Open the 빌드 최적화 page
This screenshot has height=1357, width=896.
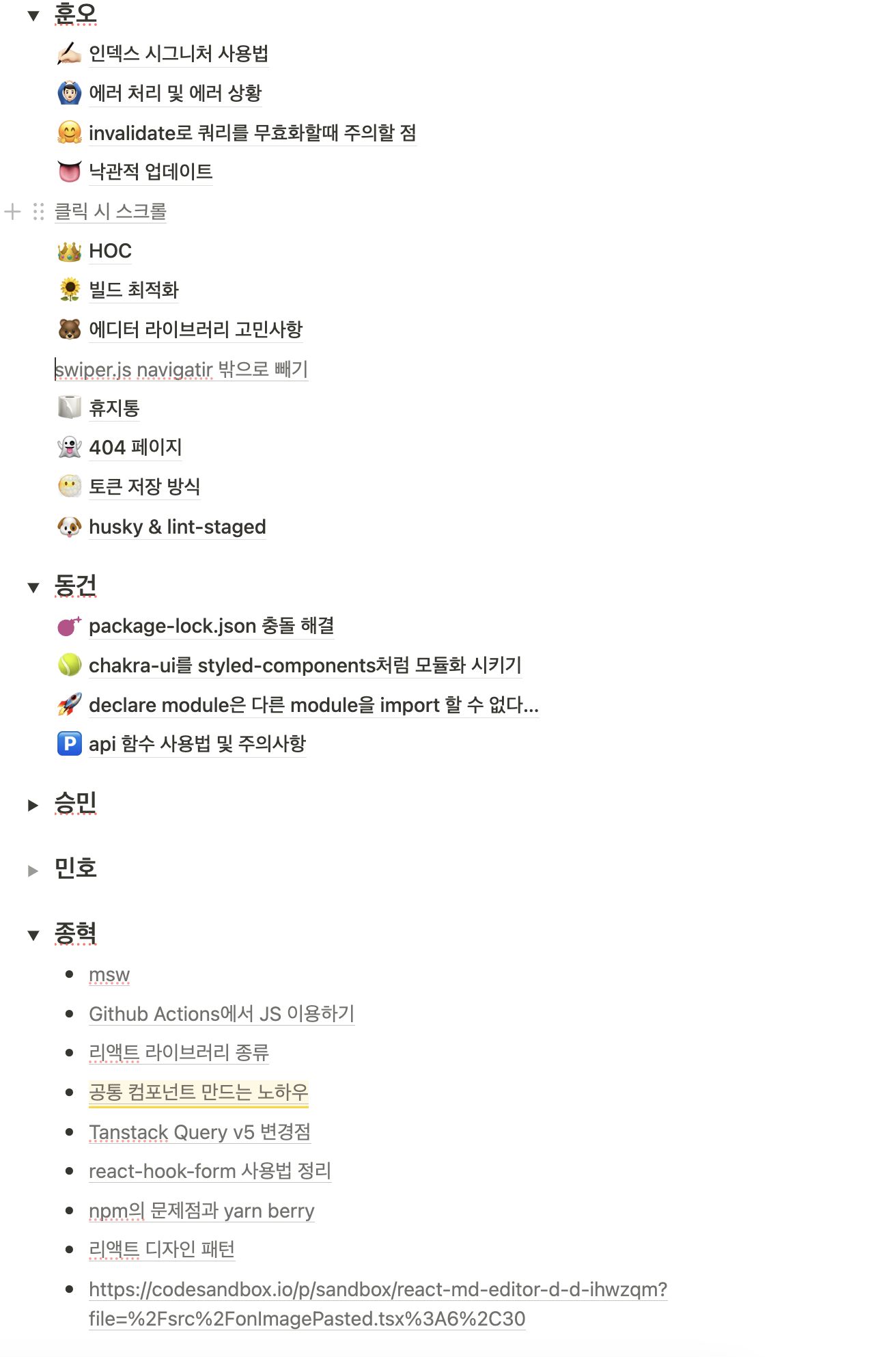coord(133,290)
